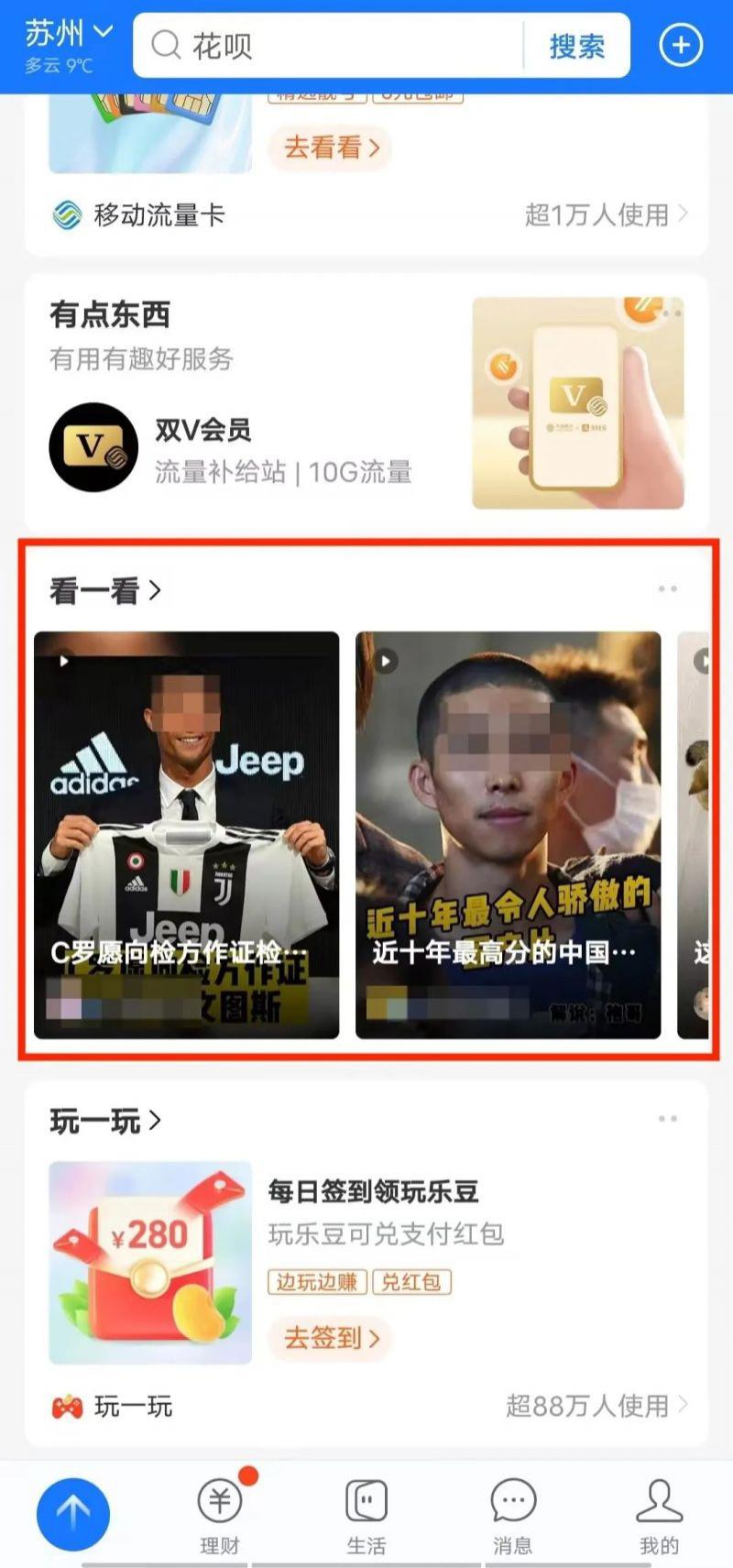Viewport: 733px width, 1568px height.
Task: Open more options for 看一看 card
Action: pyautogui.click(x=667, y=588)
